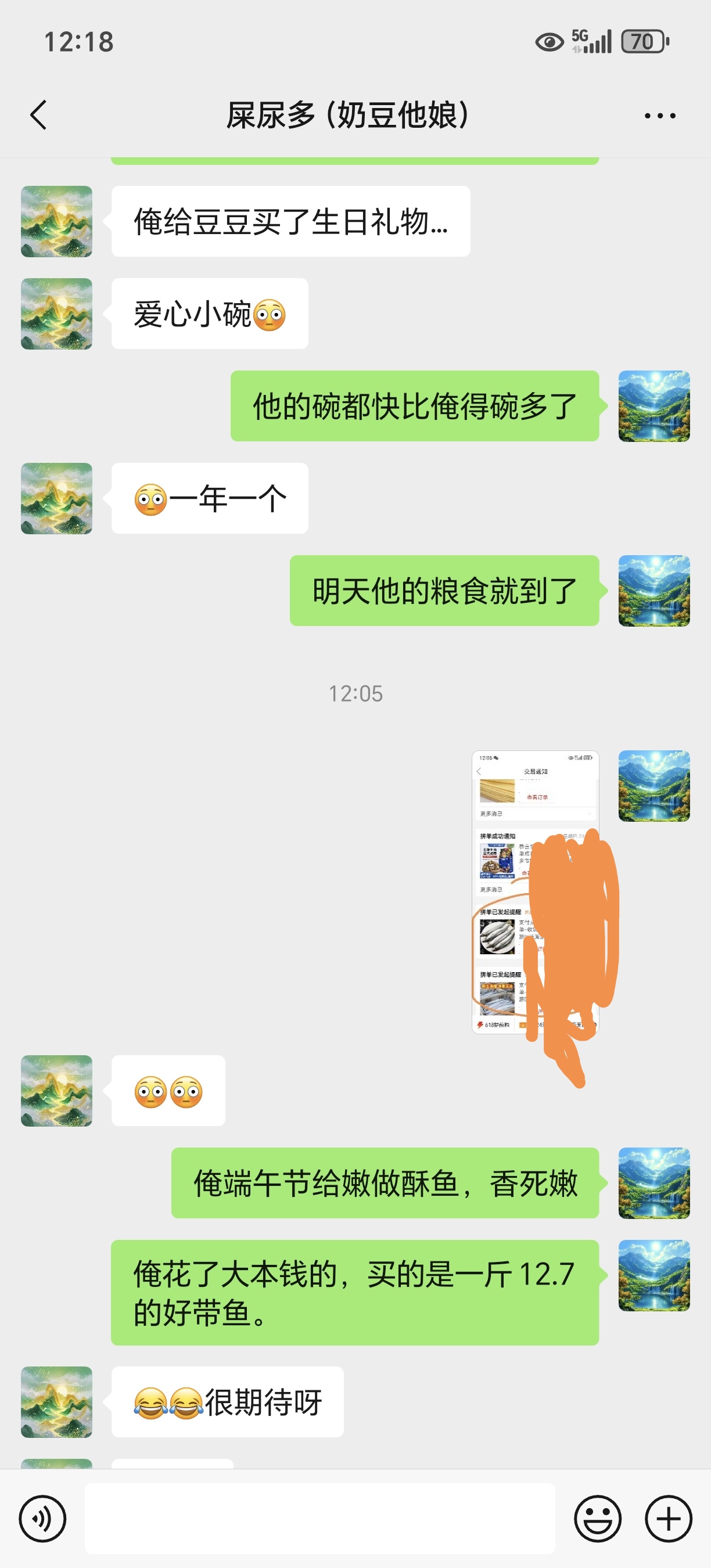
Task: Open the plus attachments menu
Action: [x=669, y=1518]
